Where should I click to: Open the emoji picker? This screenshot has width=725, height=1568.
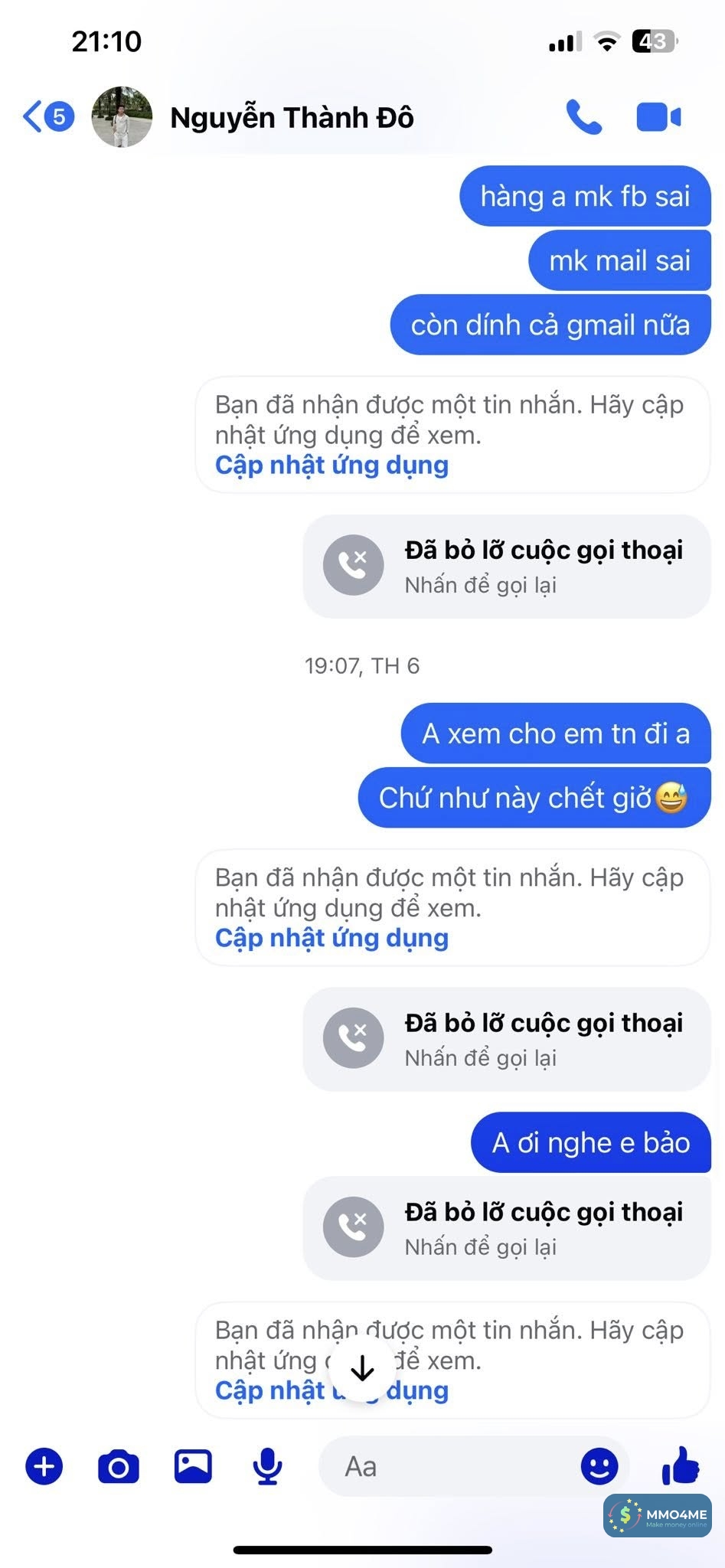[x=599, y=1467]
